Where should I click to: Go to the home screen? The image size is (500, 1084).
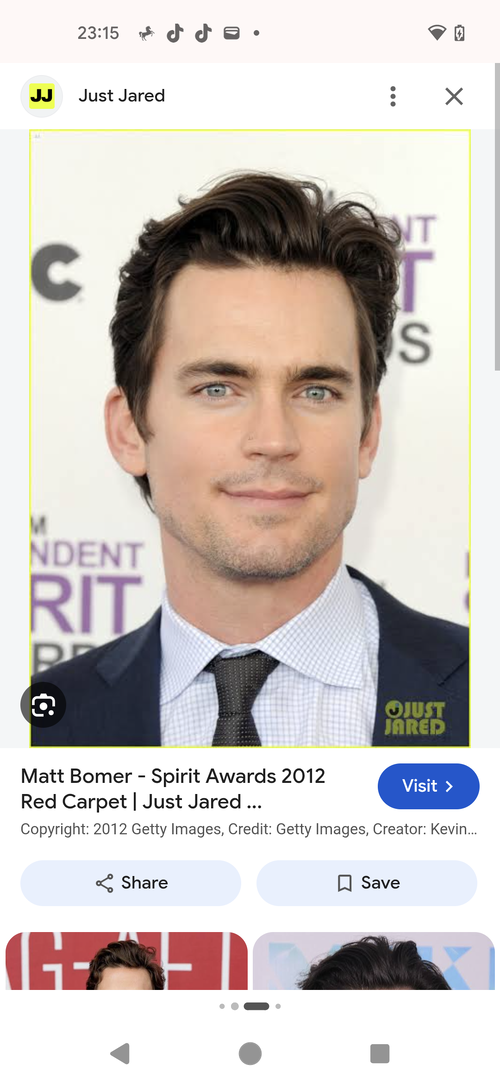pyautogui.click(x=250, y=1054)
